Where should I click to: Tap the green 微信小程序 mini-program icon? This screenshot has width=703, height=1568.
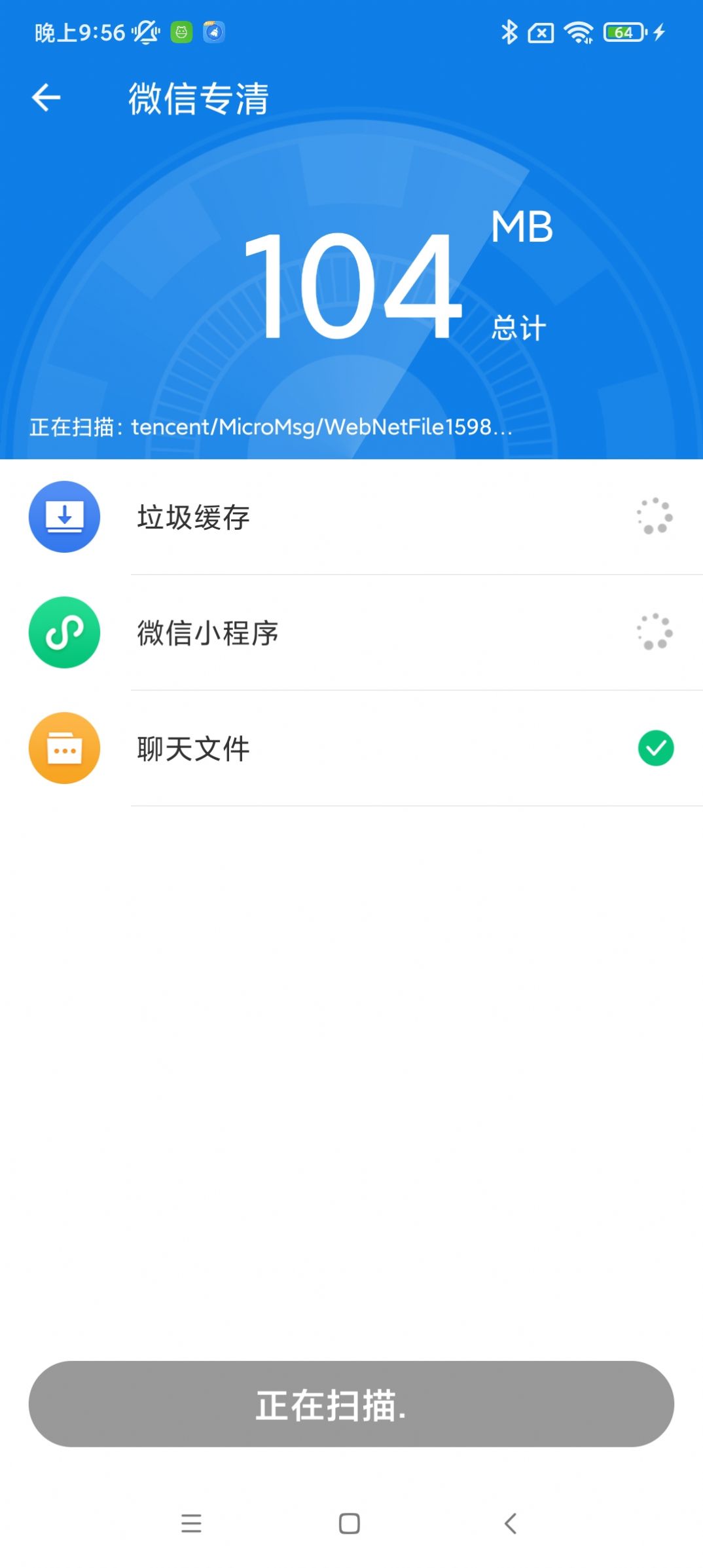coord(64,633)
